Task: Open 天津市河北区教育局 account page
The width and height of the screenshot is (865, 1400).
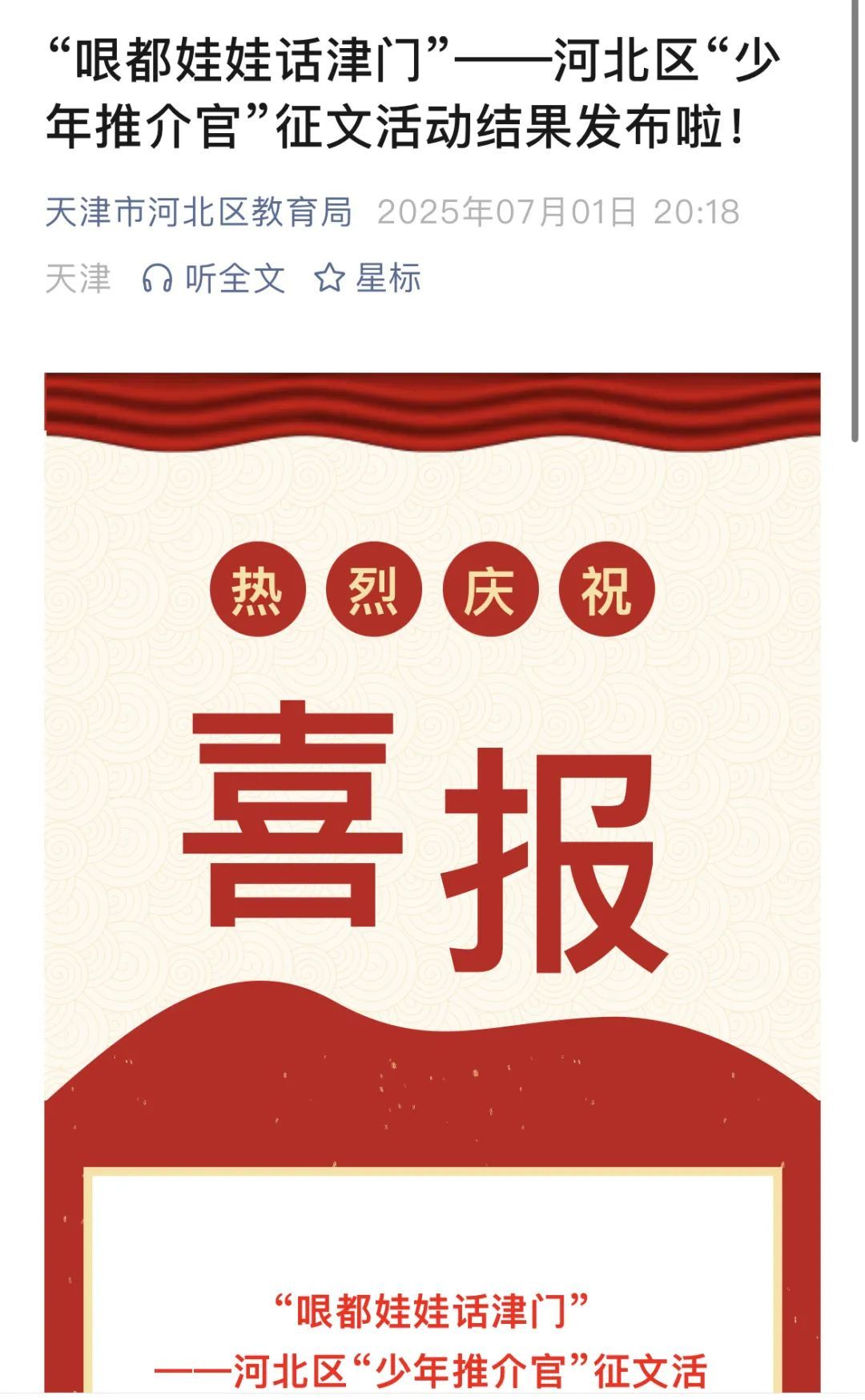Action: click(199, 212)
